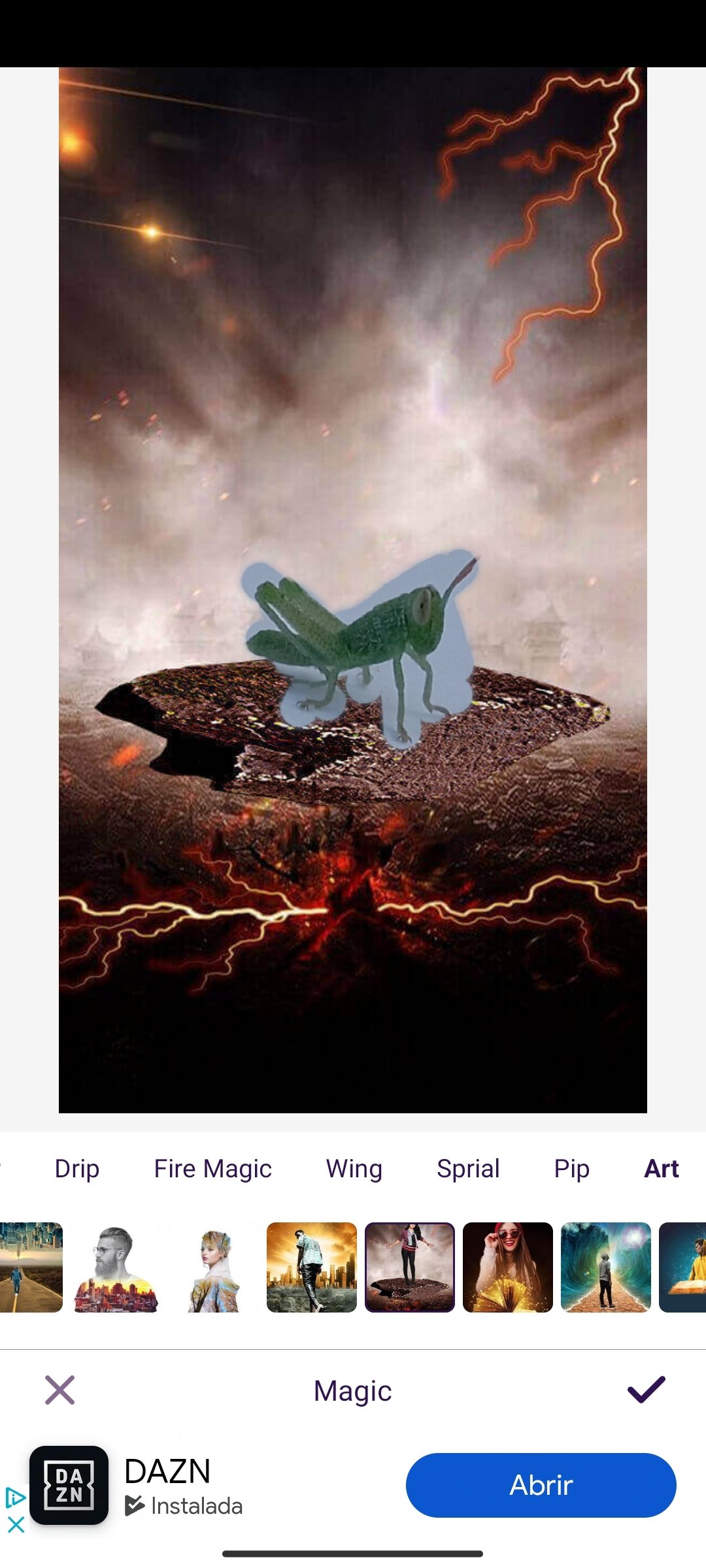Select the Wing effect tab
This screenshot has width=706, height=1568.
pyautogui.click(x=354, y=1169)
